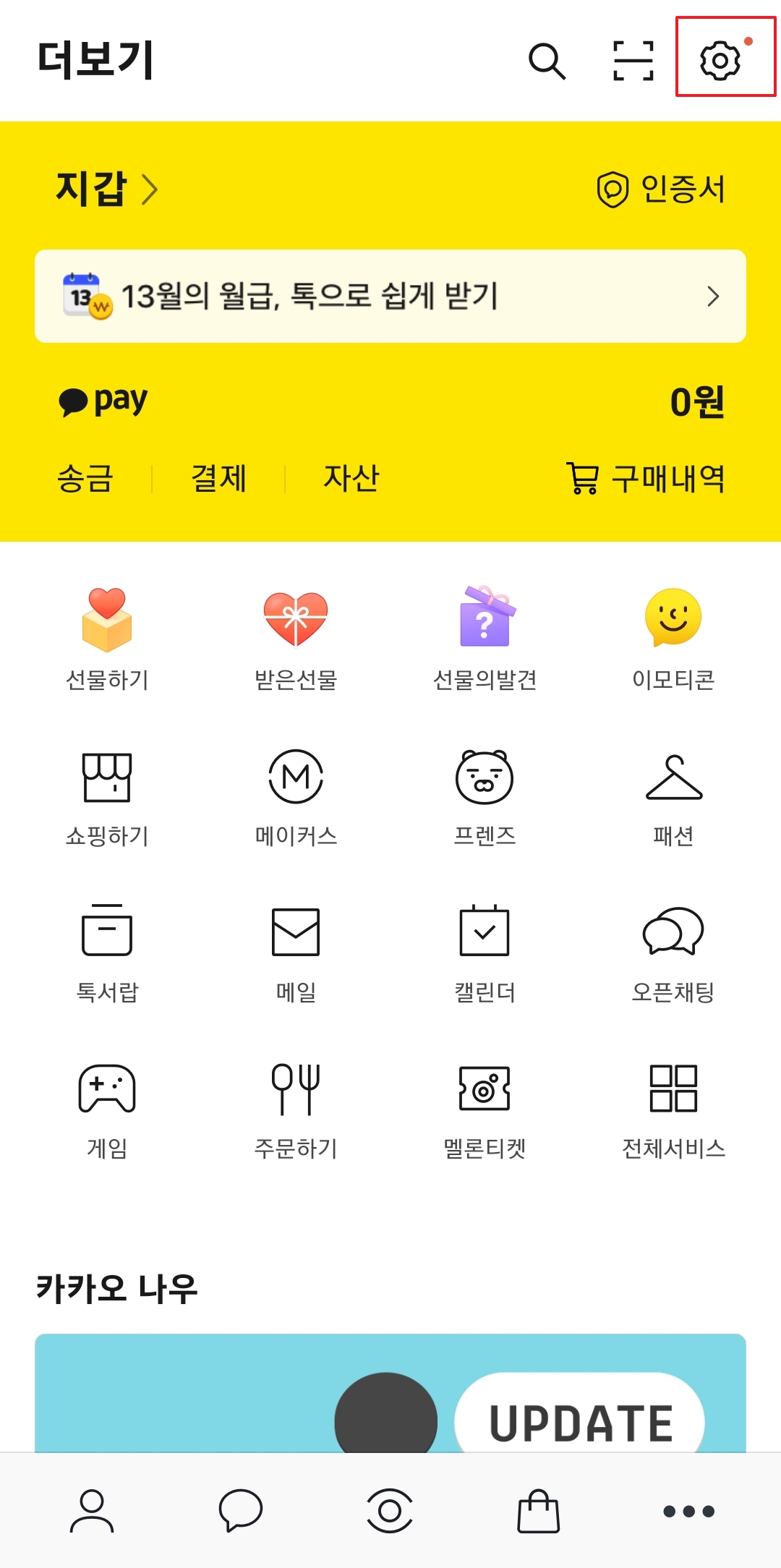Switch to the chats tab at bottom

(x=242, y=1512)
